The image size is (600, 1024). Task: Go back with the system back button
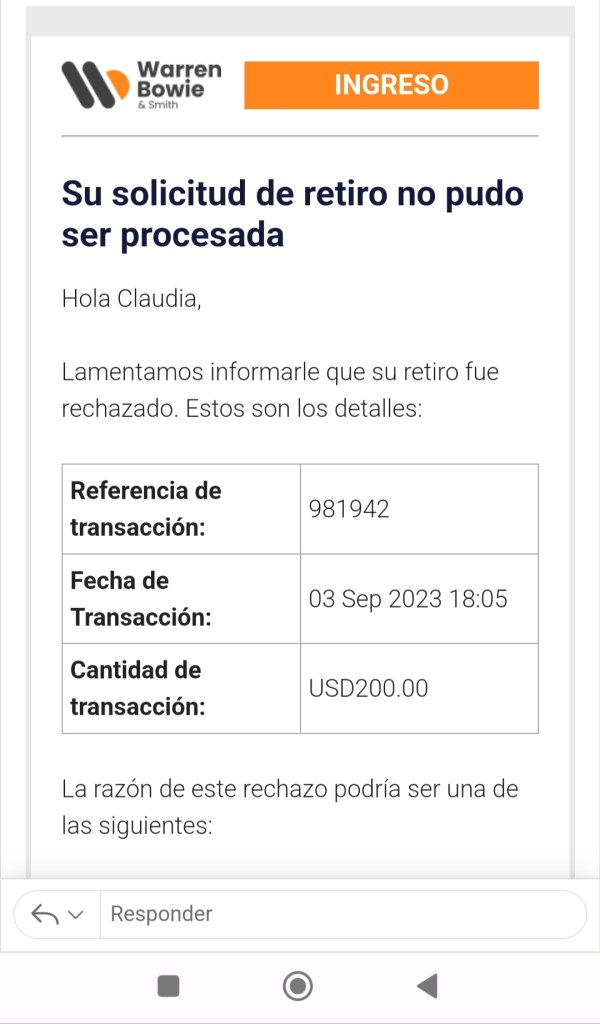pyautogui.click(x=428, y=986)
